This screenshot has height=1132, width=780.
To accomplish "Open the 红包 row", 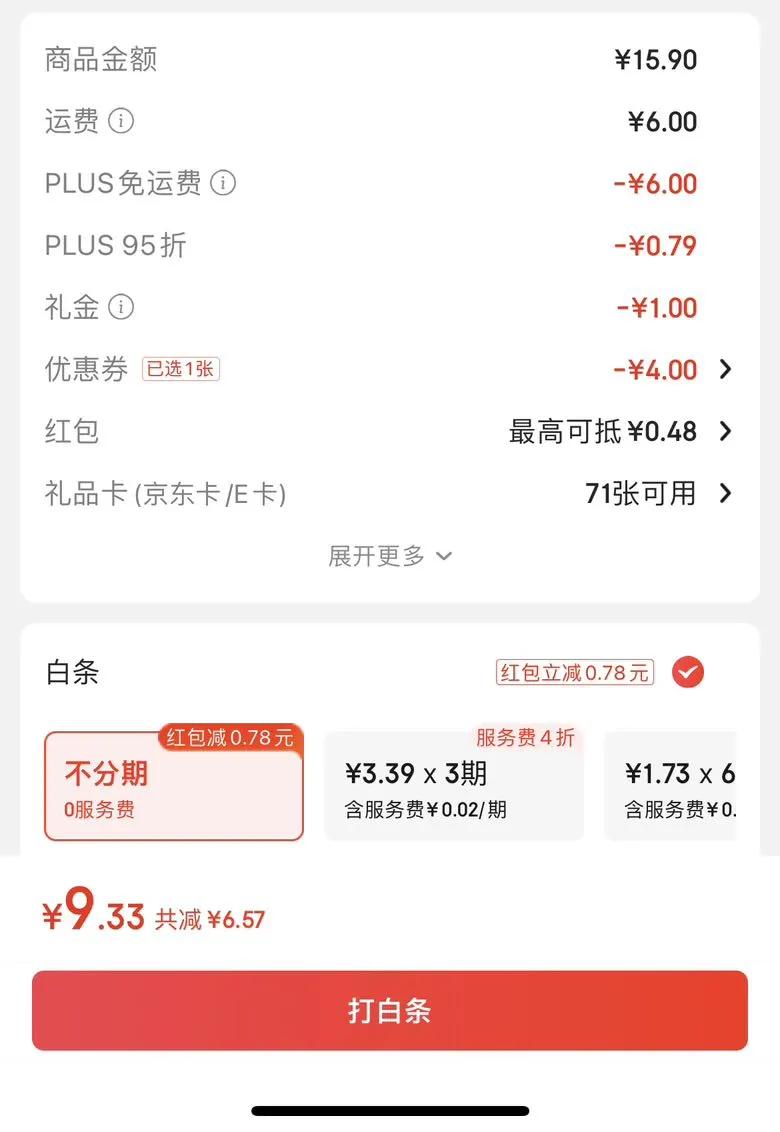I will coord(390,432).
